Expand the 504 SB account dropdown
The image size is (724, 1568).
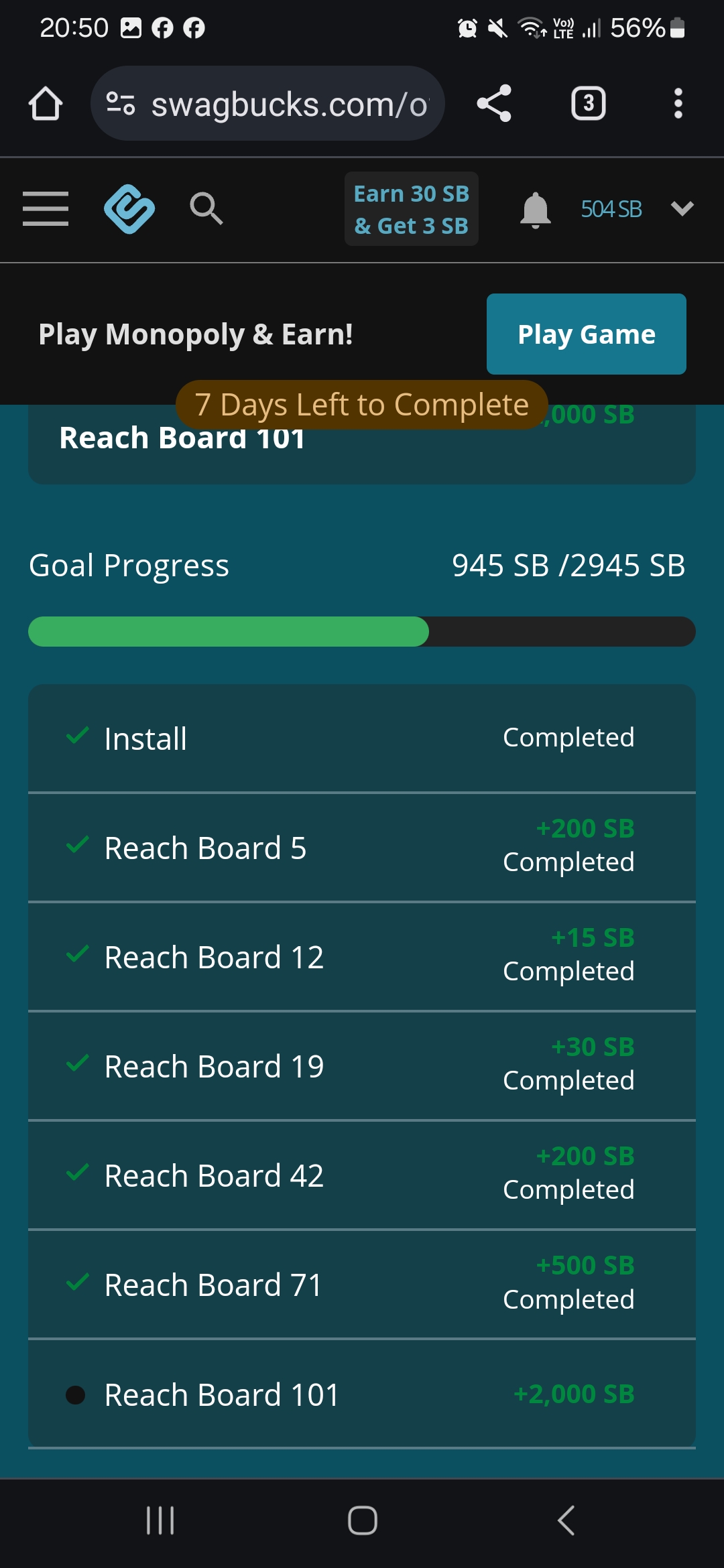(682, 209)
